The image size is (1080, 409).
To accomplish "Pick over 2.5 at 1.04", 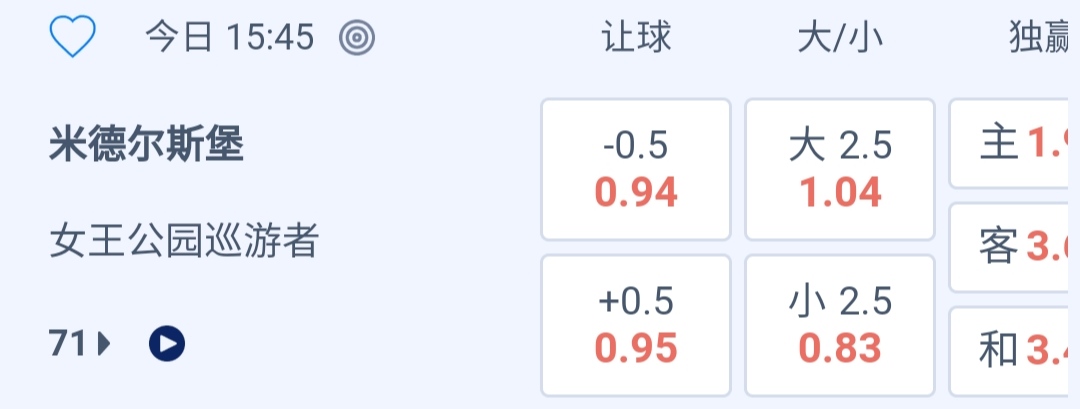I will tap(840, 169).
